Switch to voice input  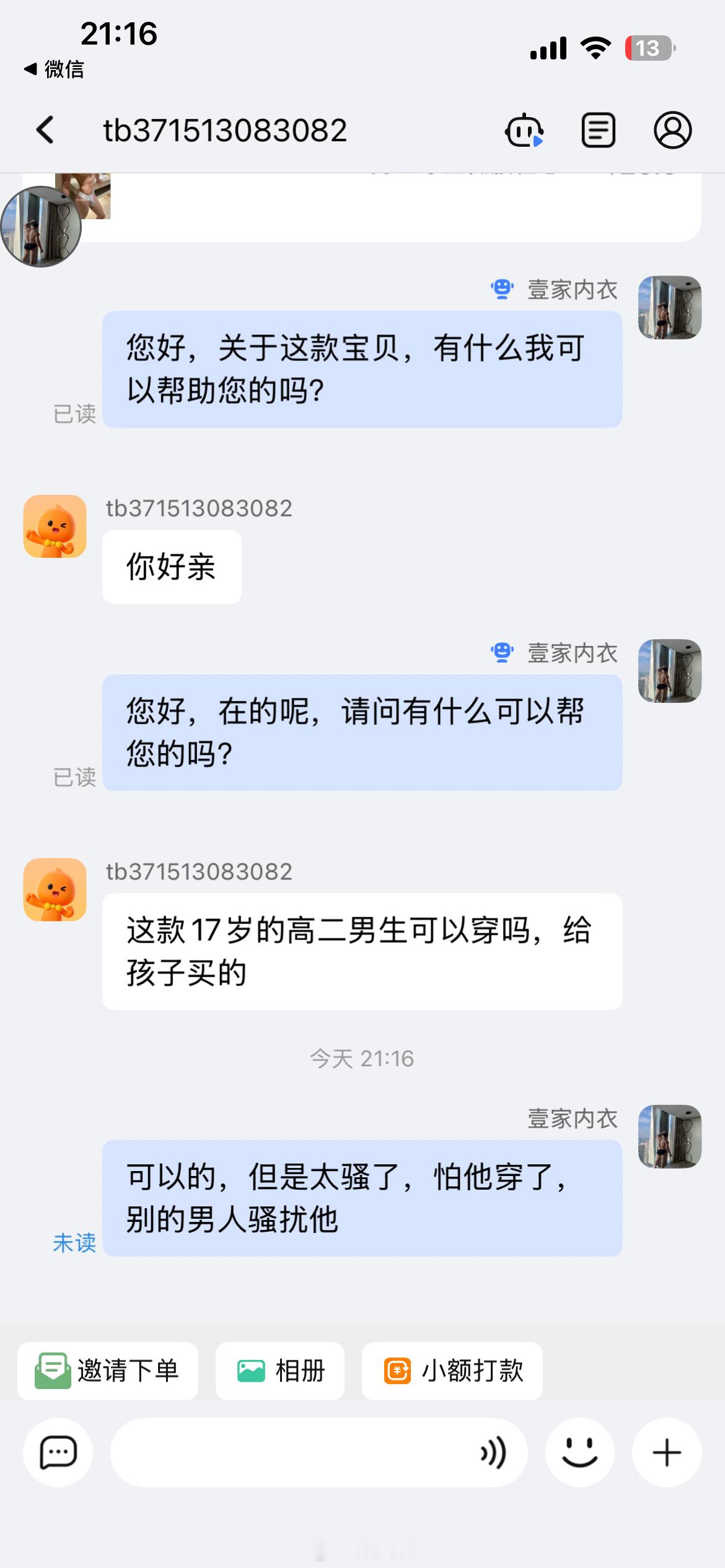pos(493,1452)
